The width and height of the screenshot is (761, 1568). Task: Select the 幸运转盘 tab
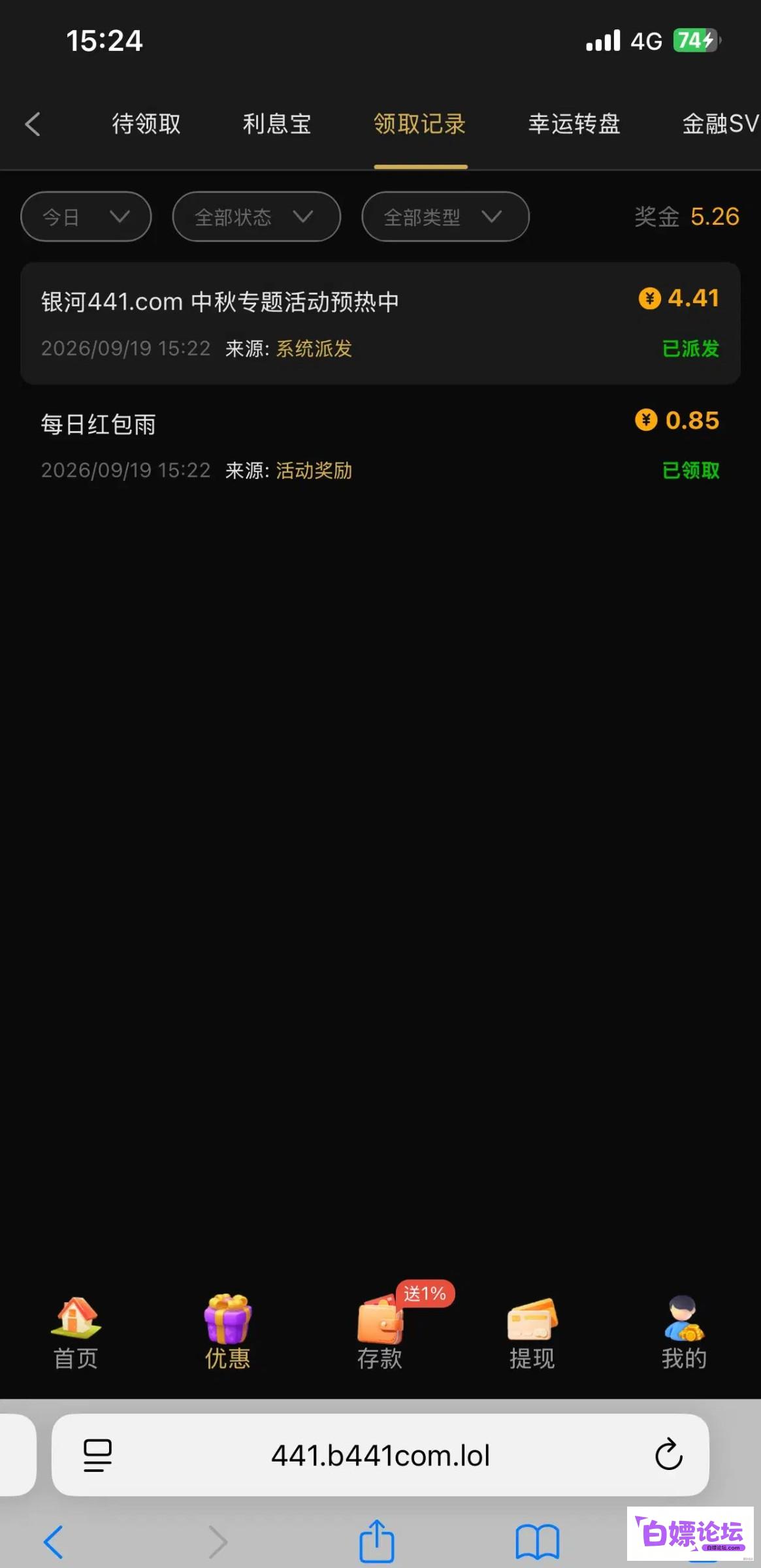(x=574, y=123)
